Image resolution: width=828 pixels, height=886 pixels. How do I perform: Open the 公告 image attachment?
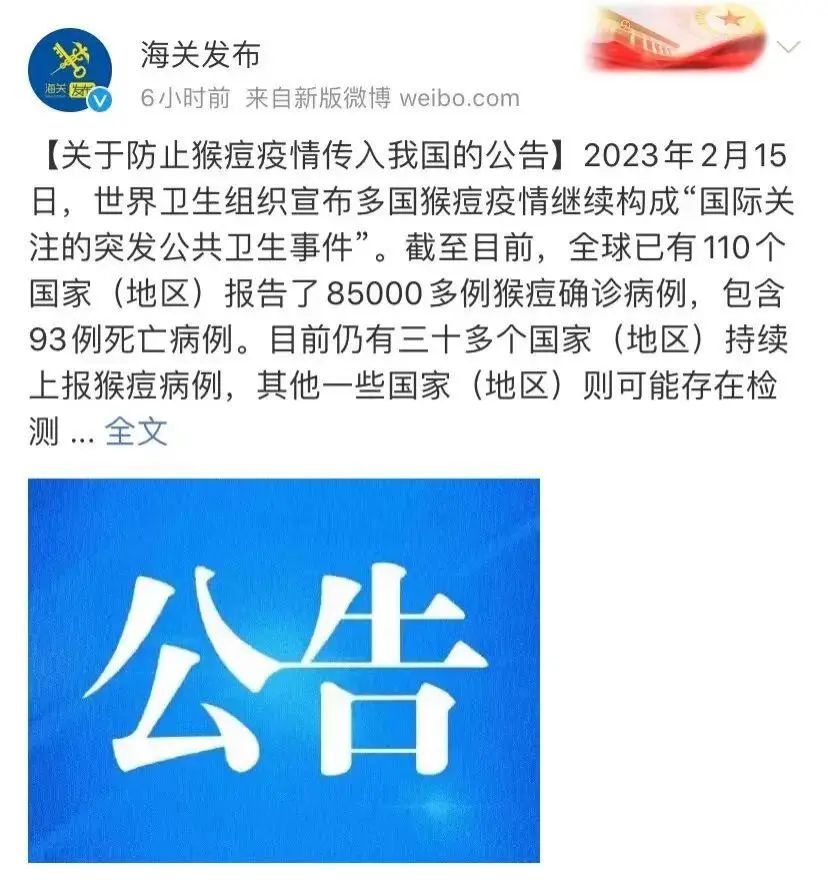coord(284,670)
